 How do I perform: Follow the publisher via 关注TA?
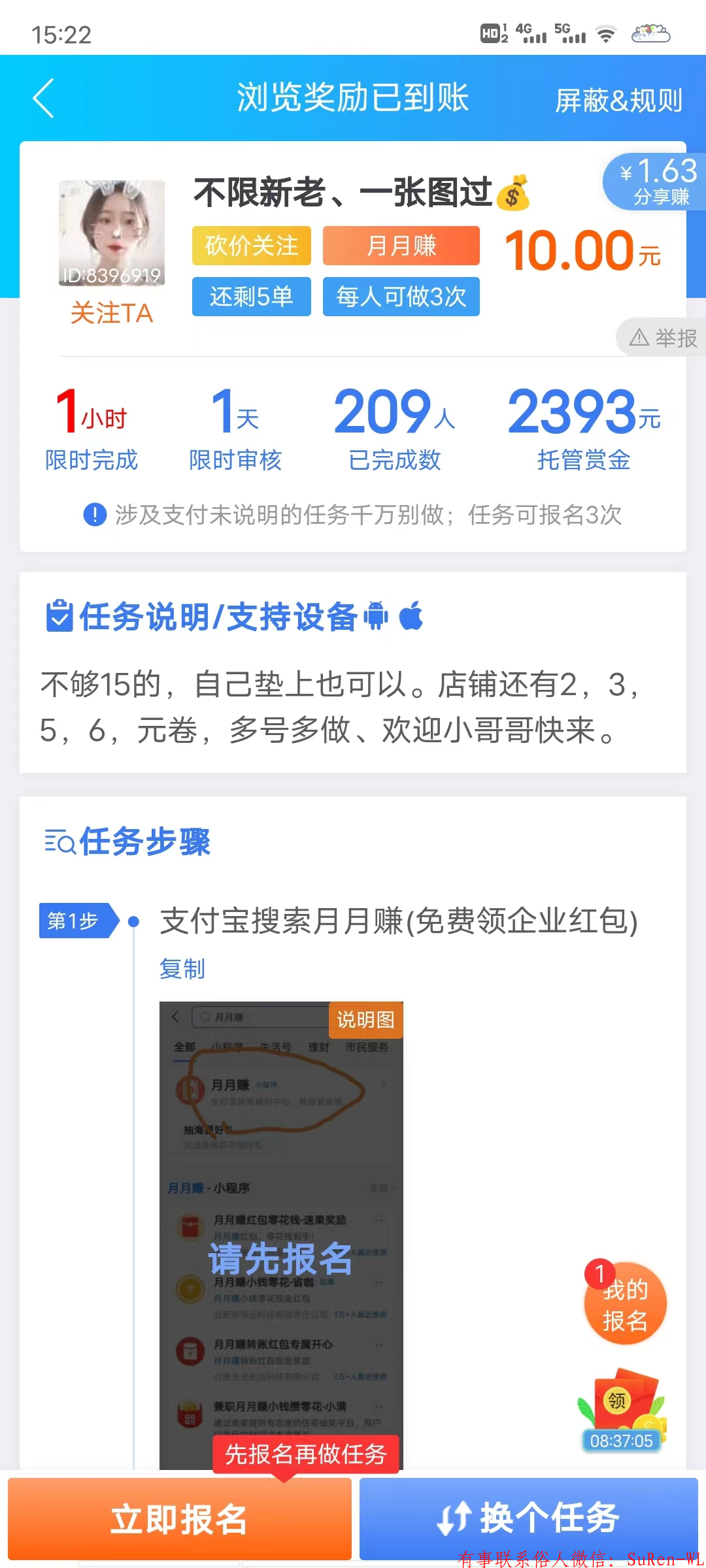[112, 313]
